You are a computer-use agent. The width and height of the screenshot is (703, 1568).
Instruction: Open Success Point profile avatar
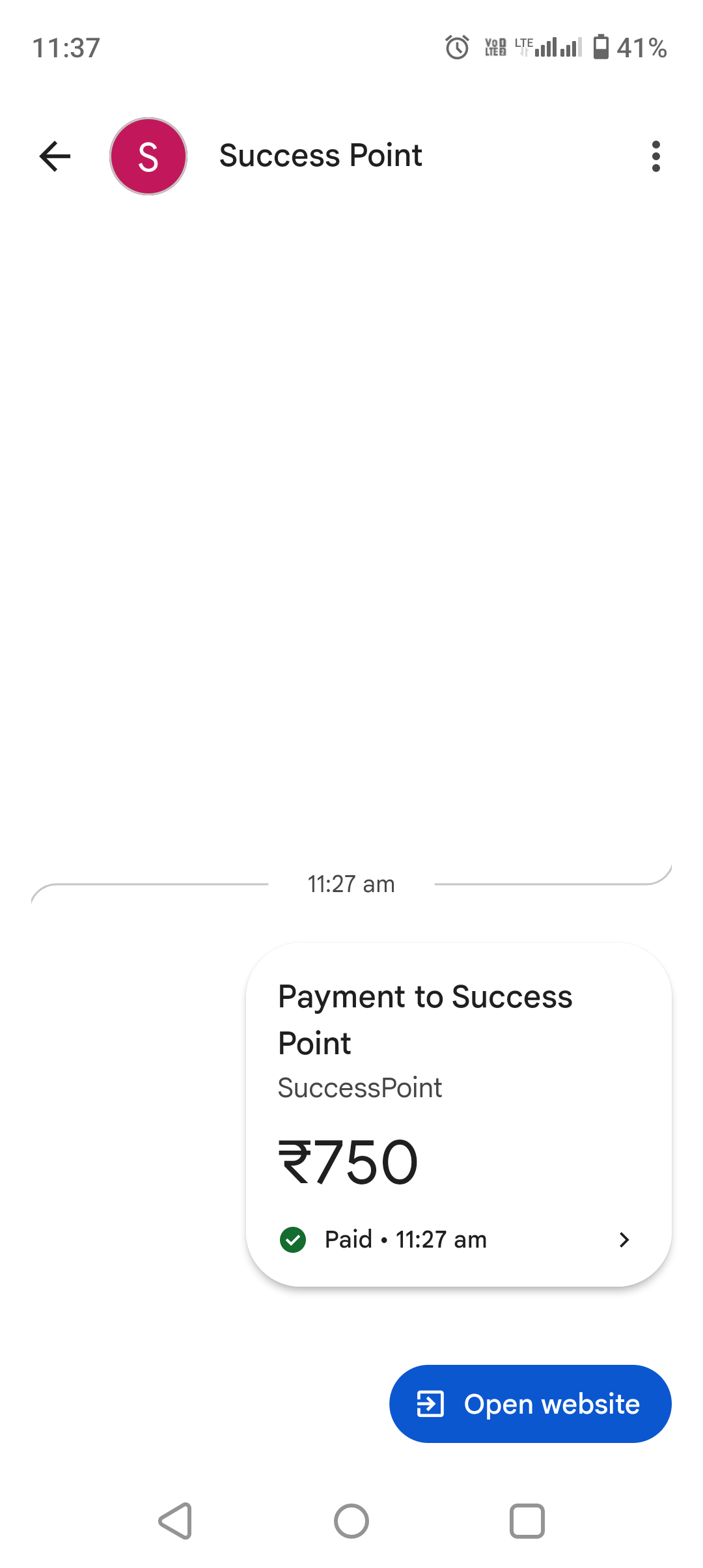148,156
